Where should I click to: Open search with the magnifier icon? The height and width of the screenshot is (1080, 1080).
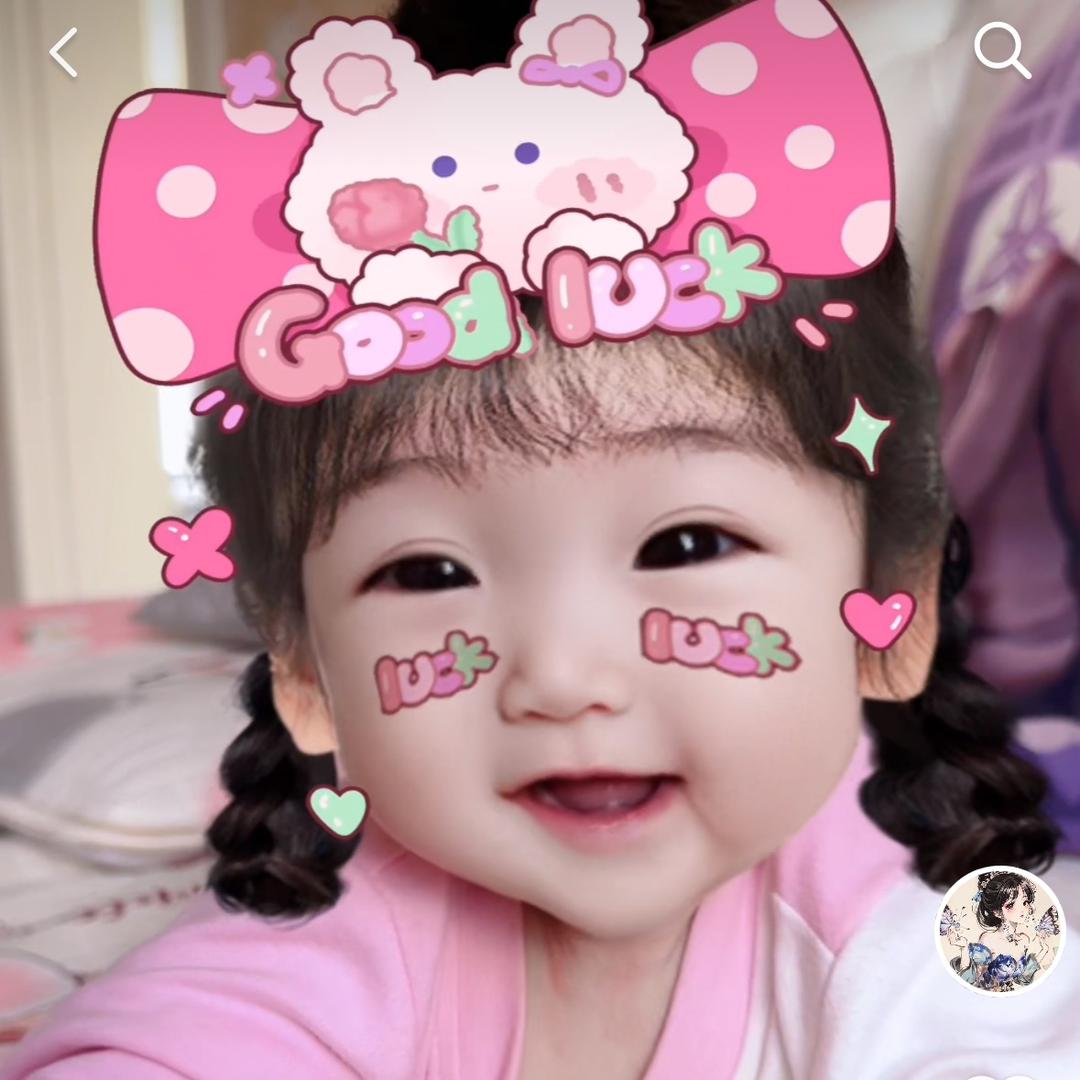pos(1002,50)
